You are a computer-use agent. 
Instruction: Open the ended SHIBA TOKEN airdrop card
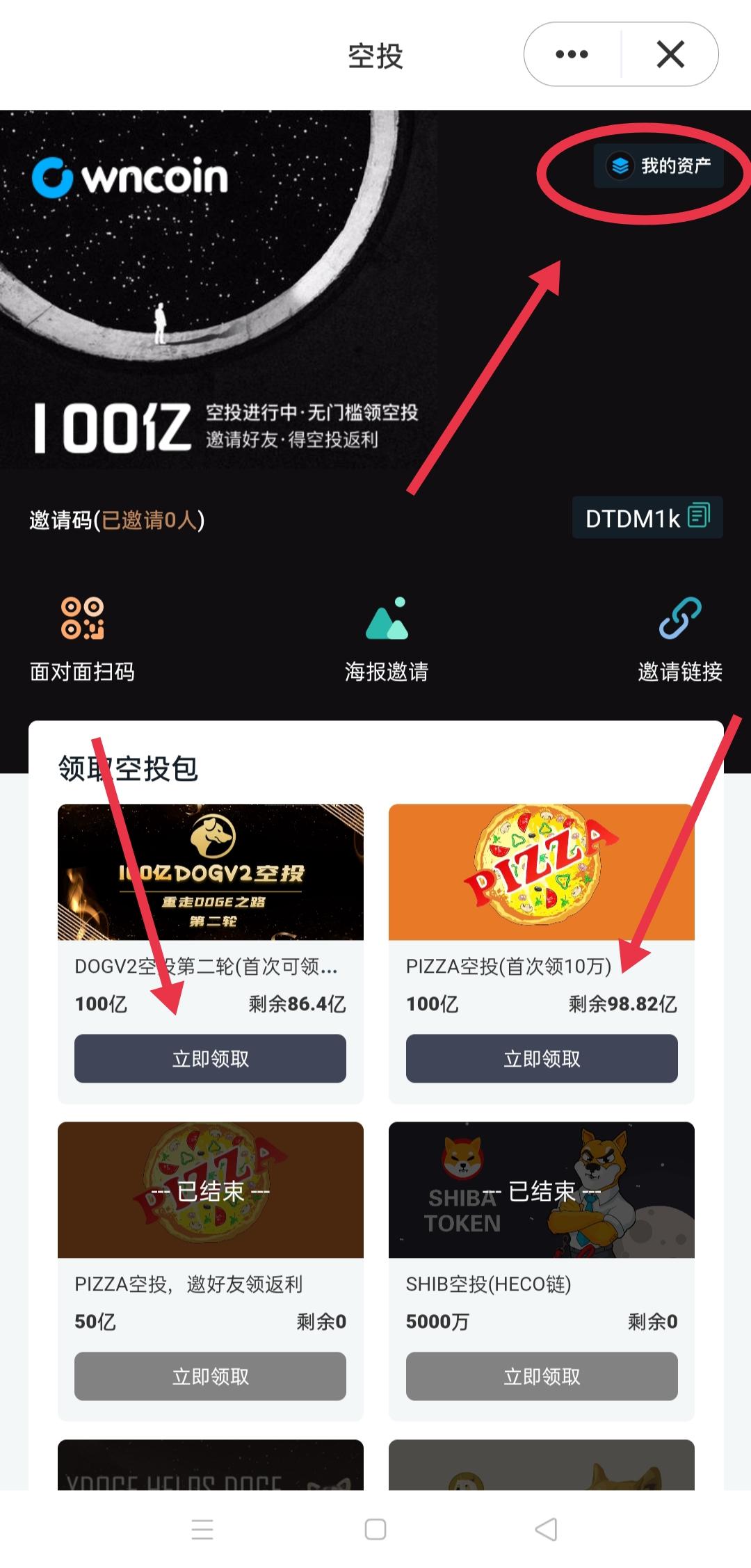[541, 1189]
